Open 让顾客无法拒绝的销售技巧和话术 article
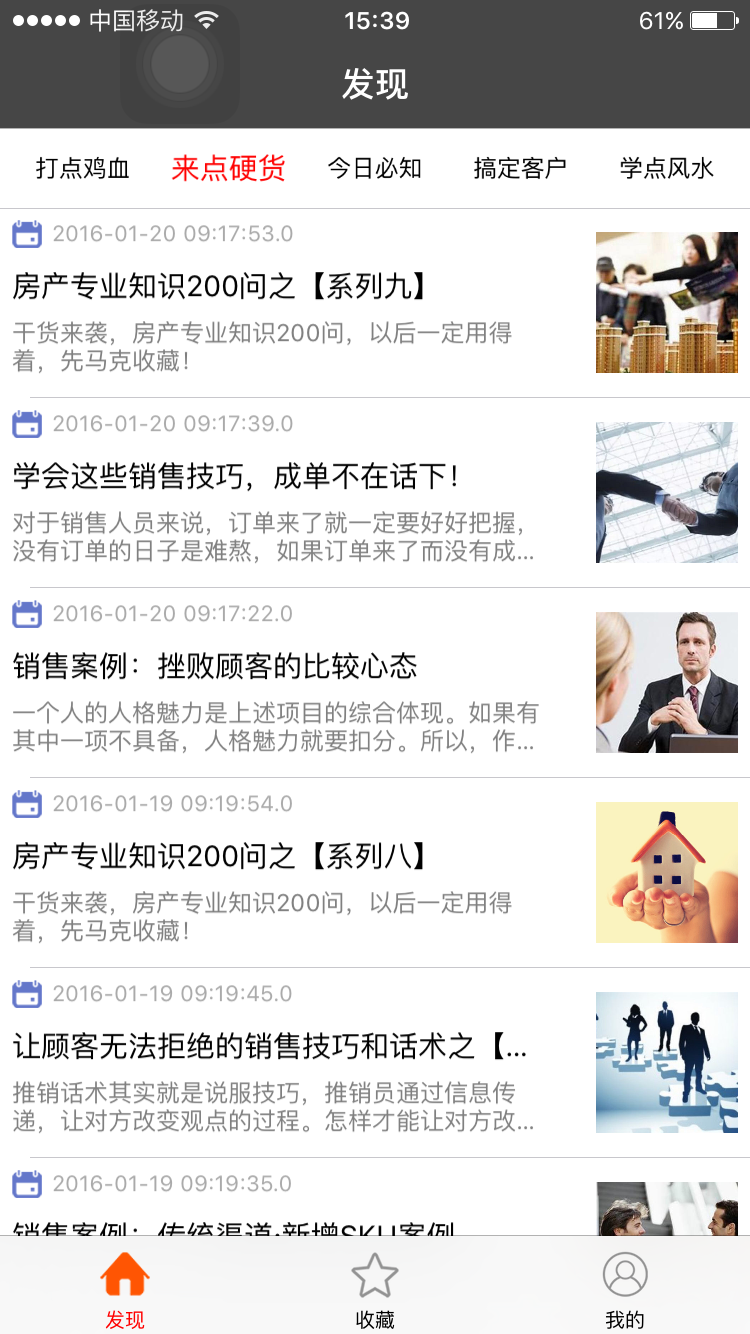This screenshot has width=750, height=1334. [x=375, y=1063]
